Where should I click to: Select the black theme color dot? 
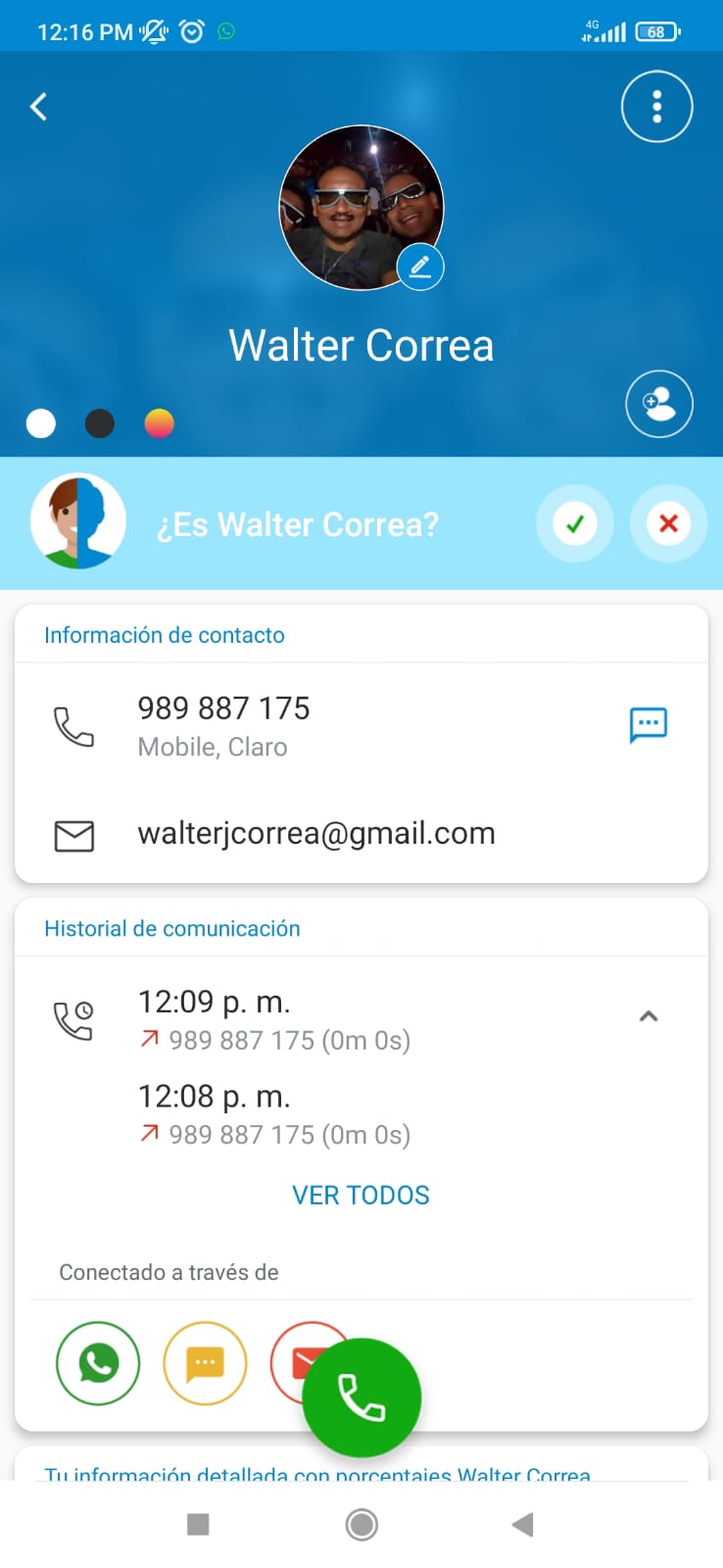coord(100,423)
